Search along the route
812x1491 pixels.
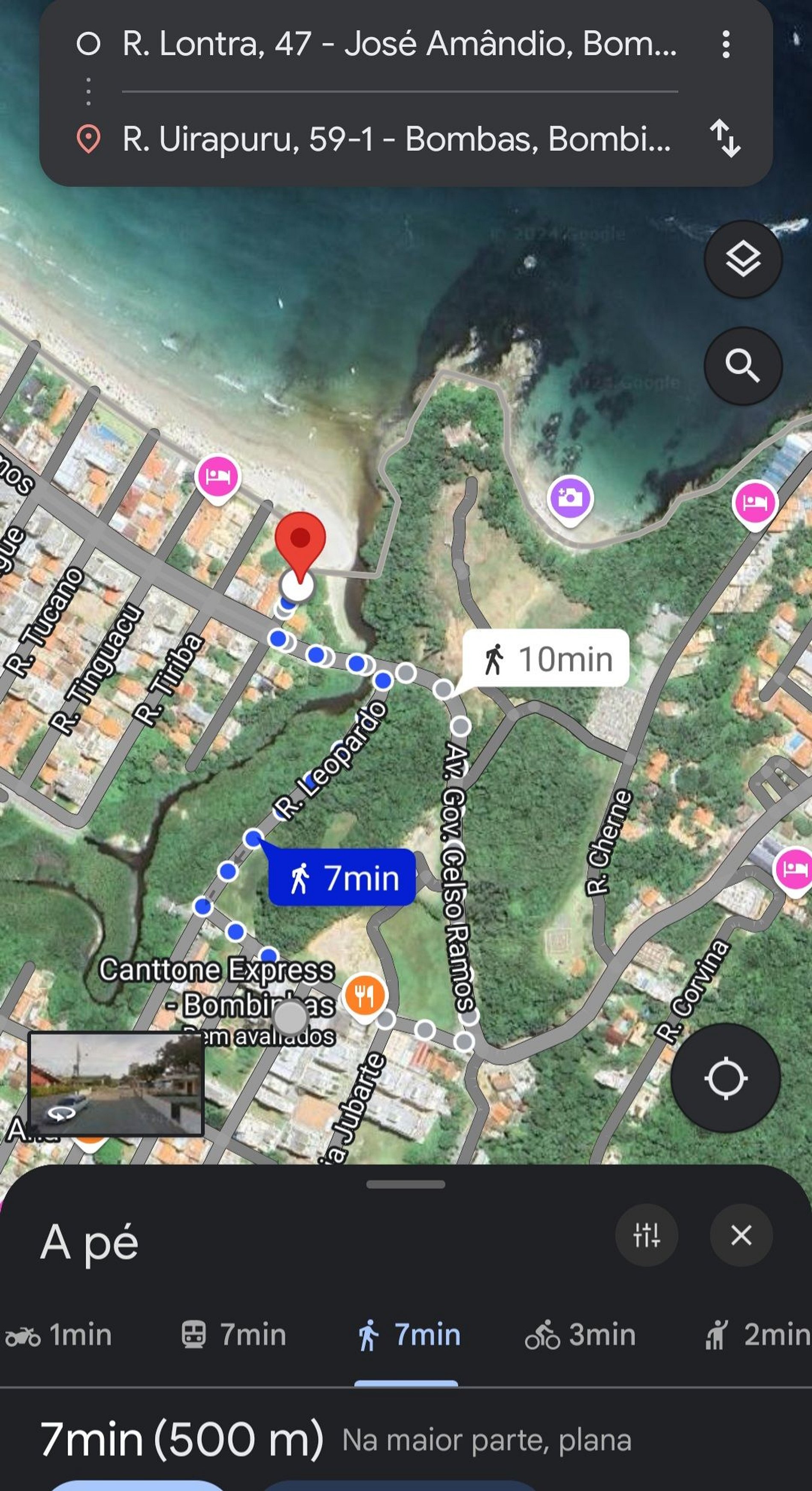pos(743,366)
